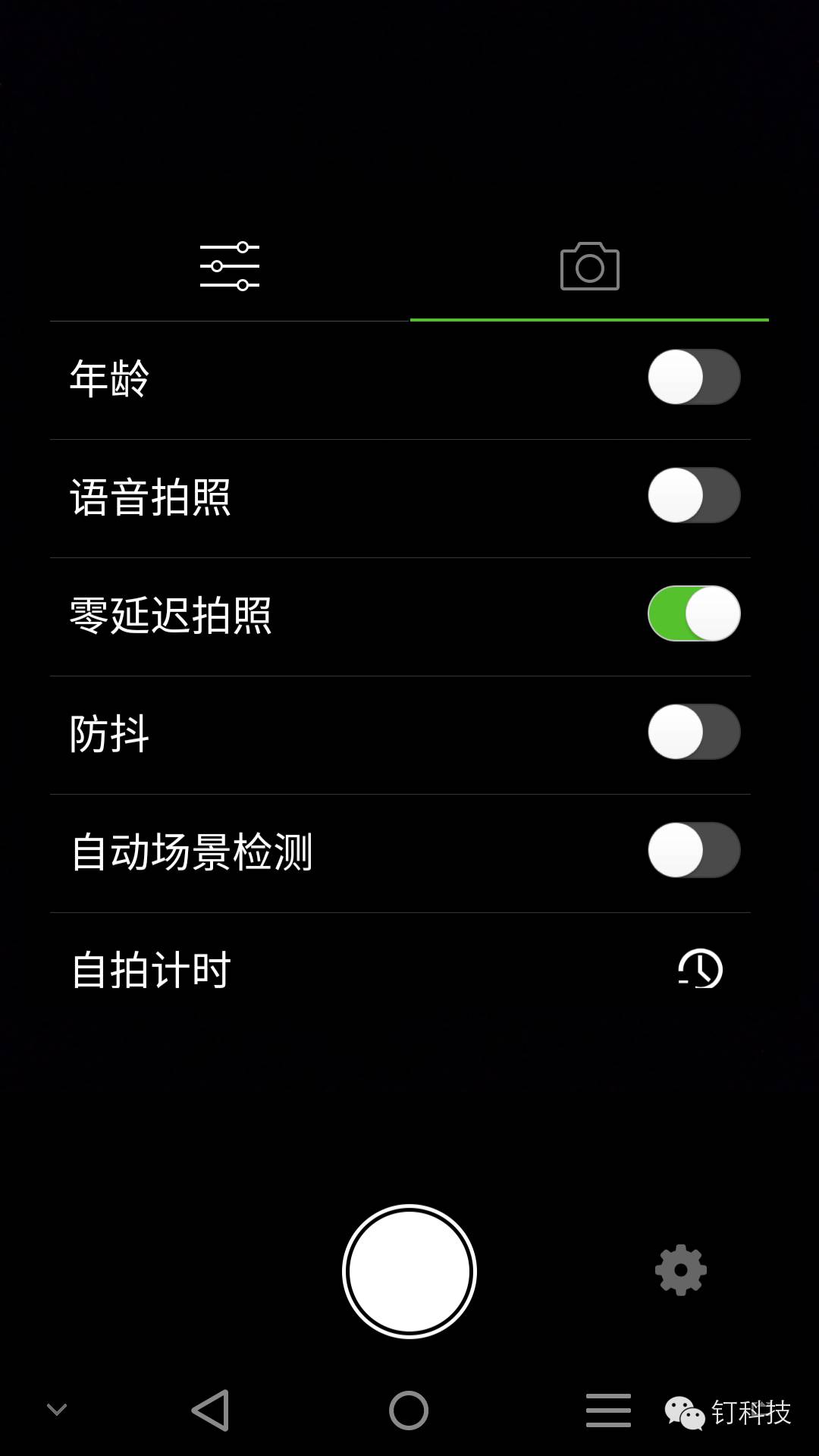This screenshot has width=819, height=1456.
Task: Tap the home circle navigation icon
Action: tap(409, 1410)
